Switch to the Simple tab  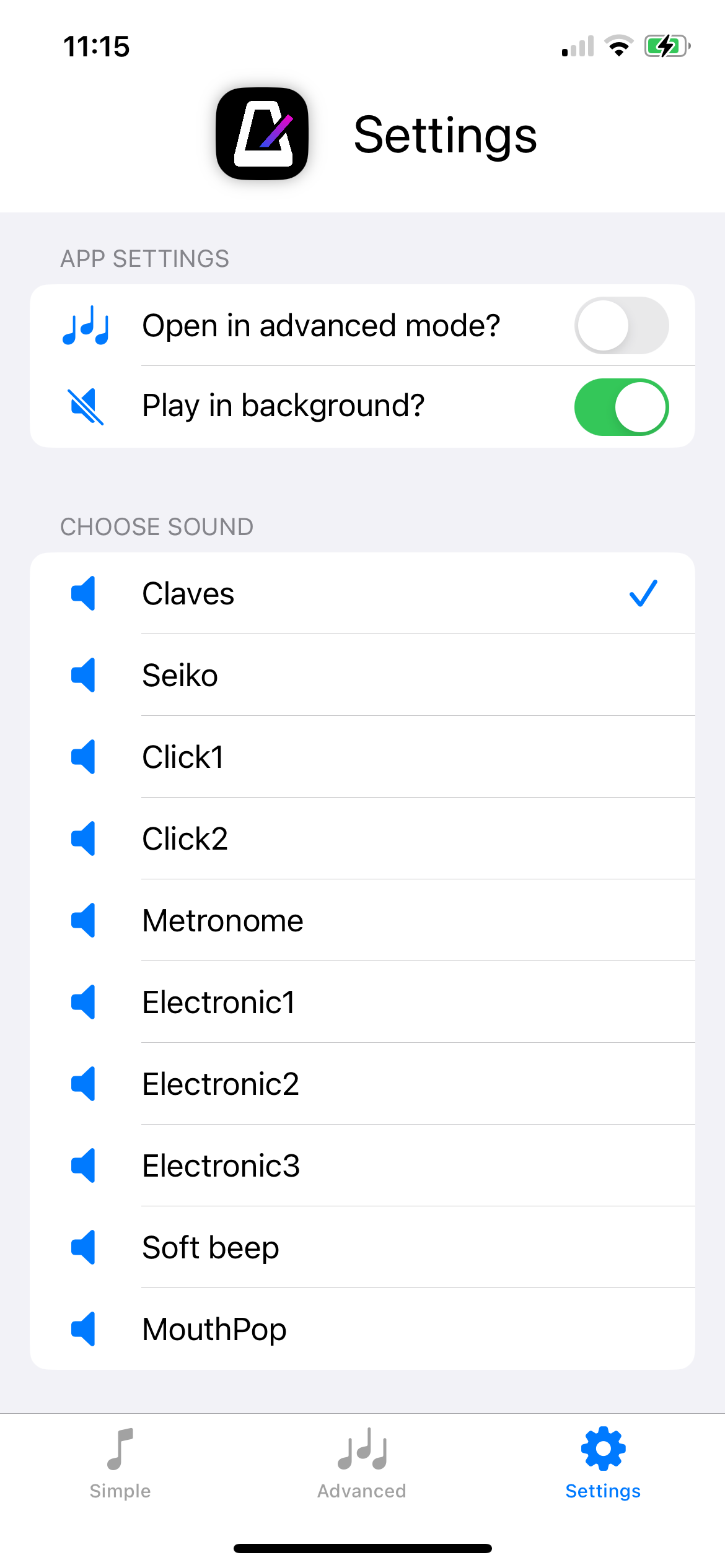(120, 1464)
